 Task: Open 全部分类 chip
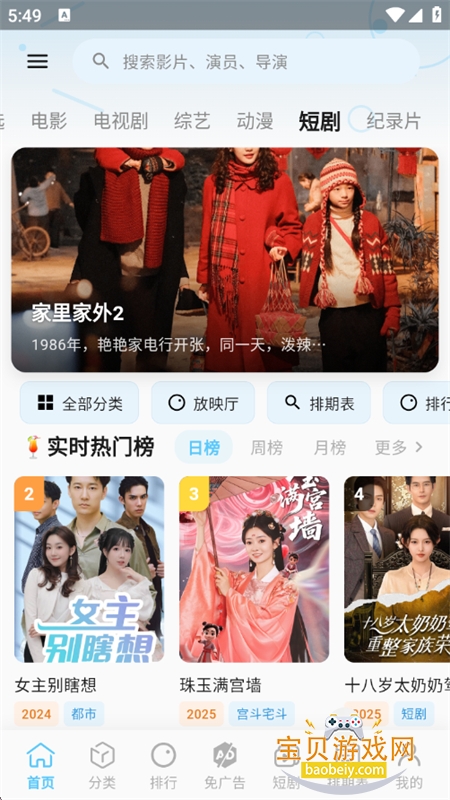point(79,403)
